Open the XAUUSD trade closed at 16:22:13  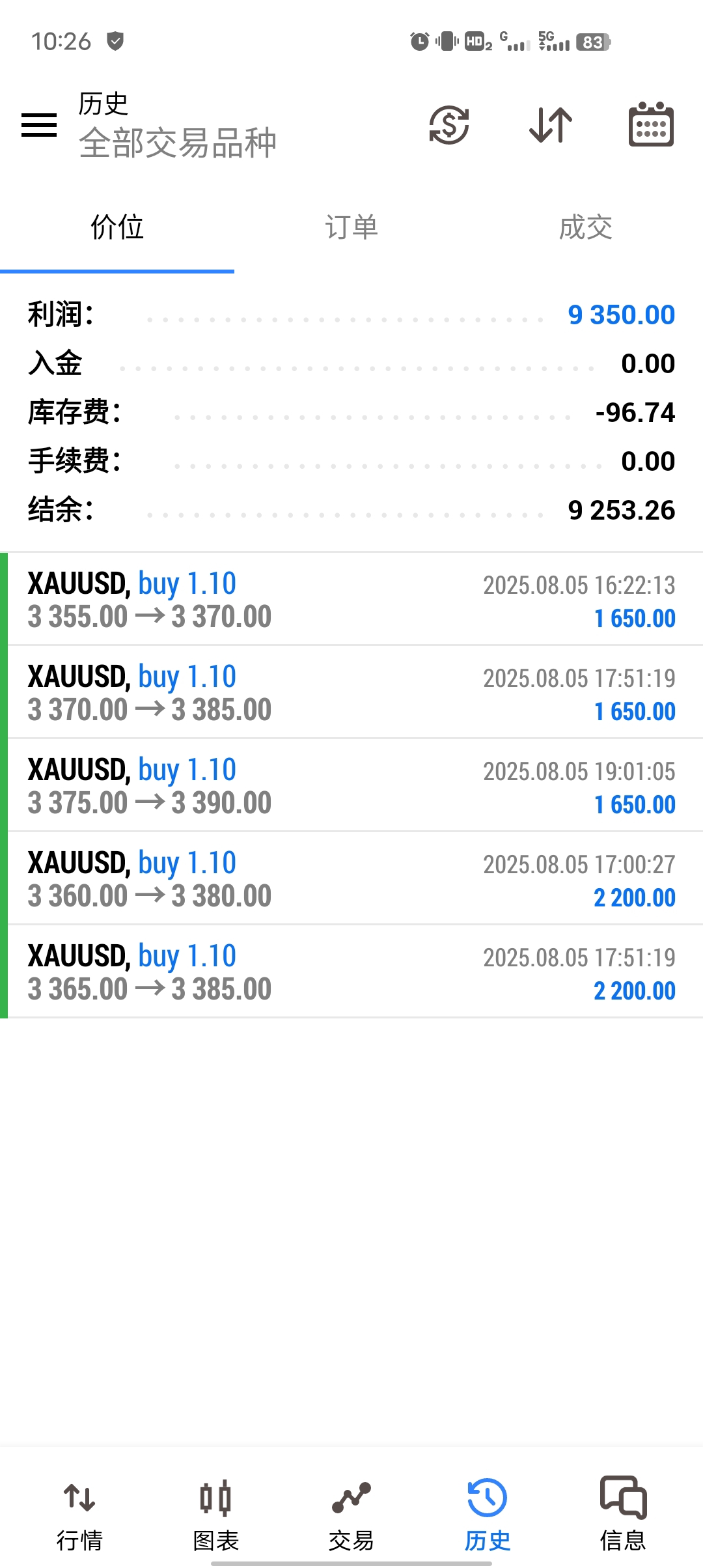tap(351, 599)
